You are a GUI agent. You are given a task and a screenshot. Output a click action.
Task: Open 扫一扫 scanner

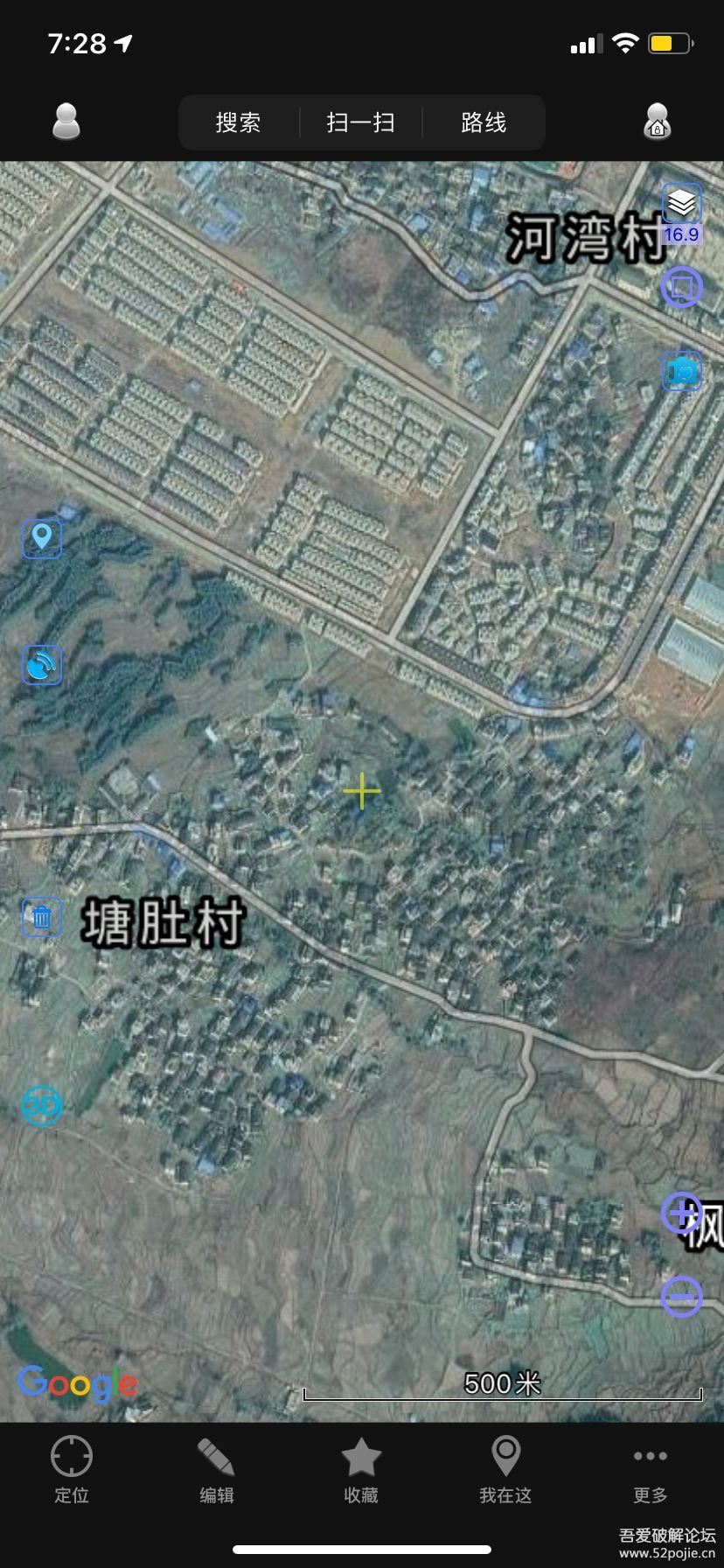pos(361,122)
